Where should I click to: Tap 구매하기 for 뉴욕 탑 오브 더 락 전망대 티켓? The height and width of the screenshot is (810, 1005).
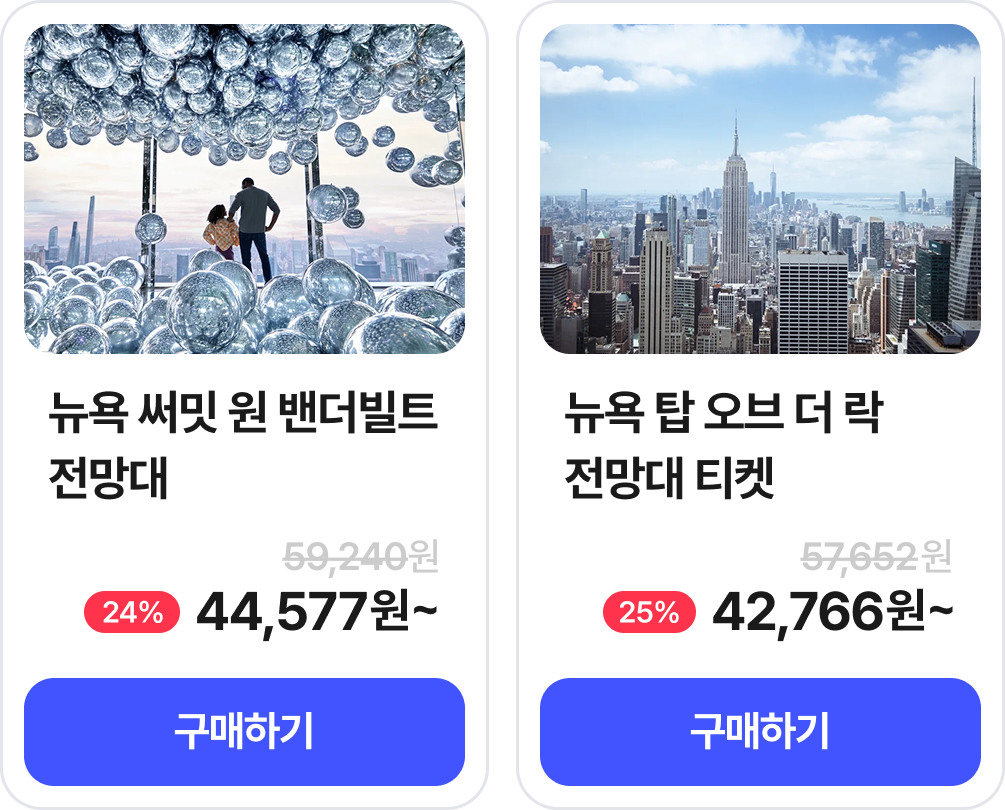[x=760, y=732]
